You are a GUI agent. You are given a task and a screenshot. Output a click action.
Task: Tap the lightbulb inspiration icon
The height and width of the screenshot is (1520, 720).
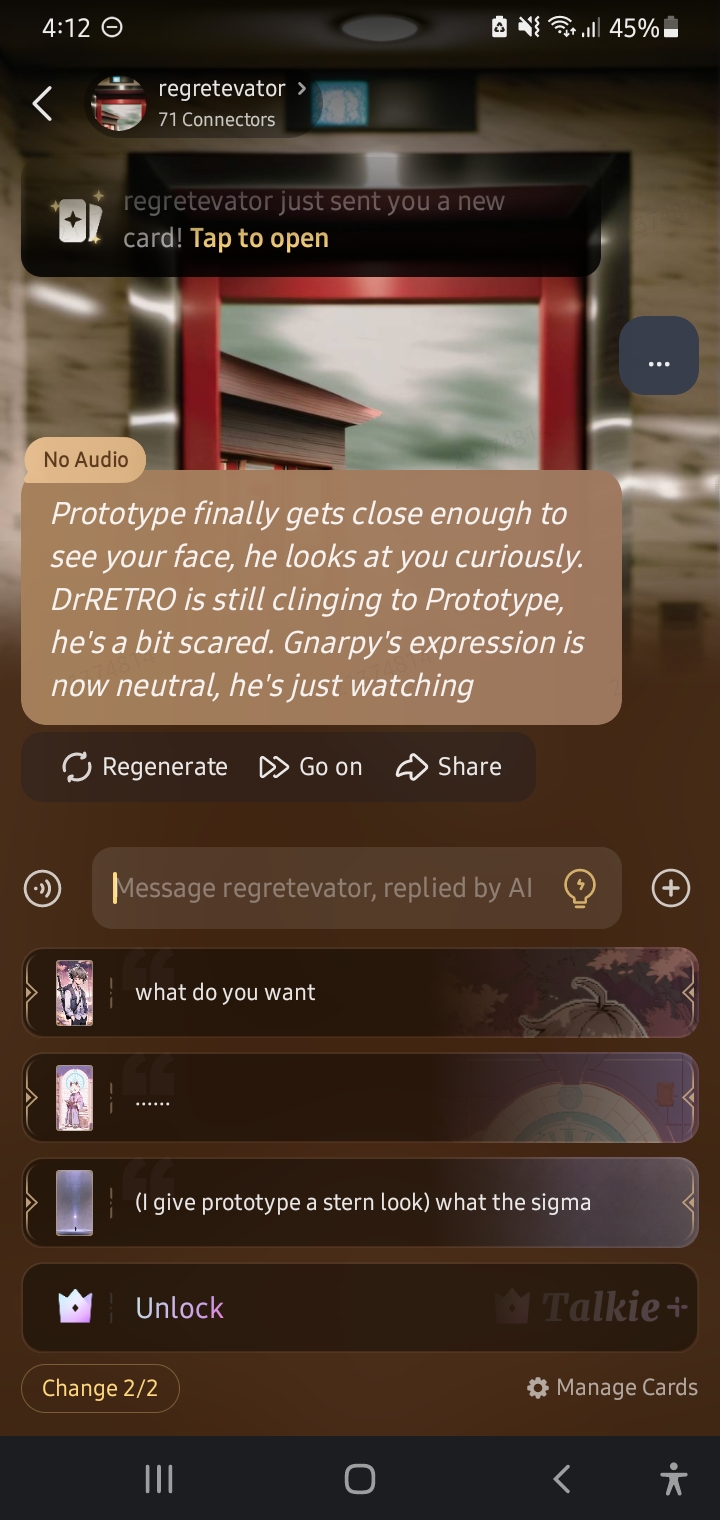[x=580, y=888]
